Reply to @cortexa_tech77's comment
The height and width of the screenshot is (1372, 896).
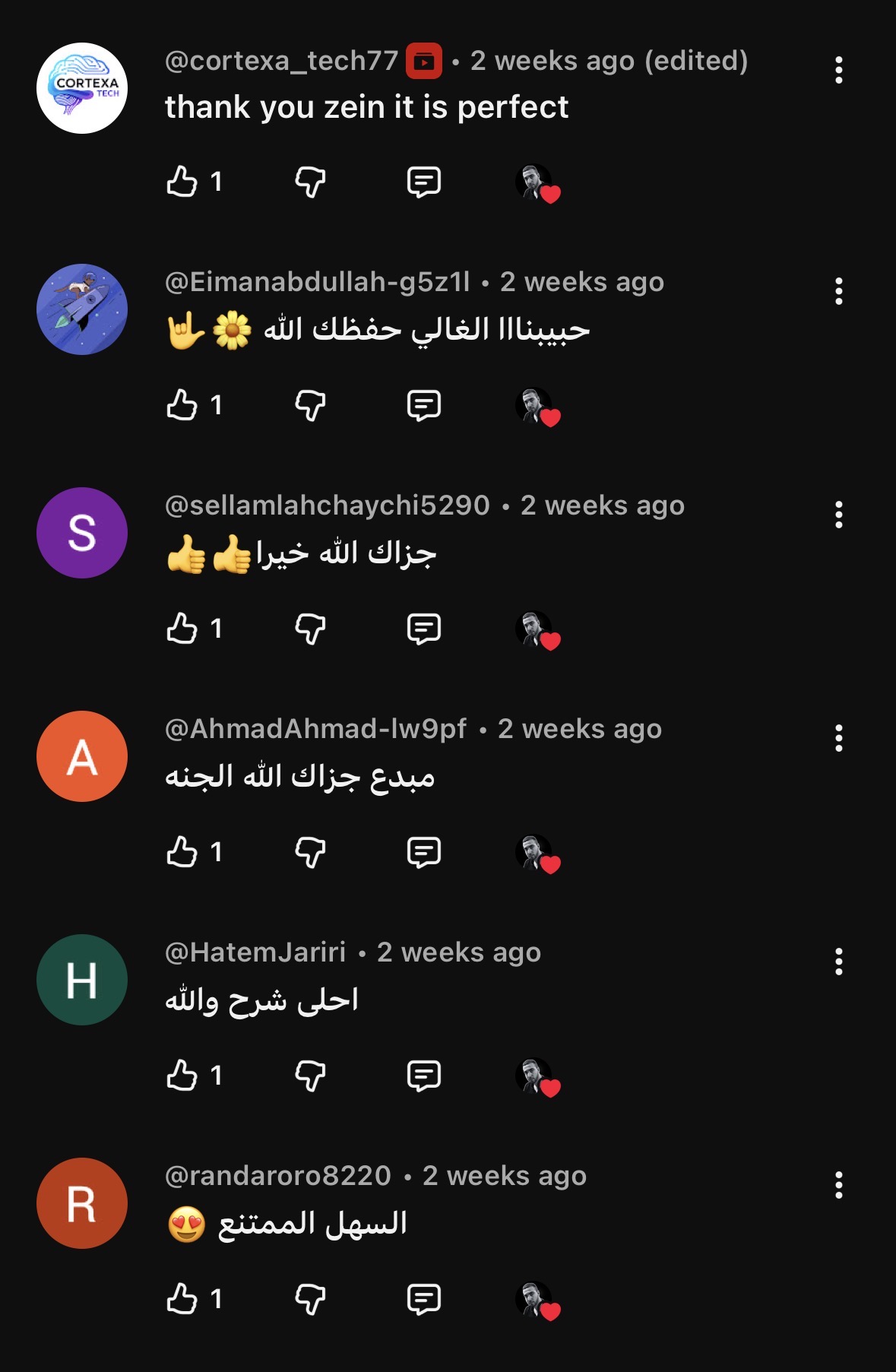click(x=423, y=182)
